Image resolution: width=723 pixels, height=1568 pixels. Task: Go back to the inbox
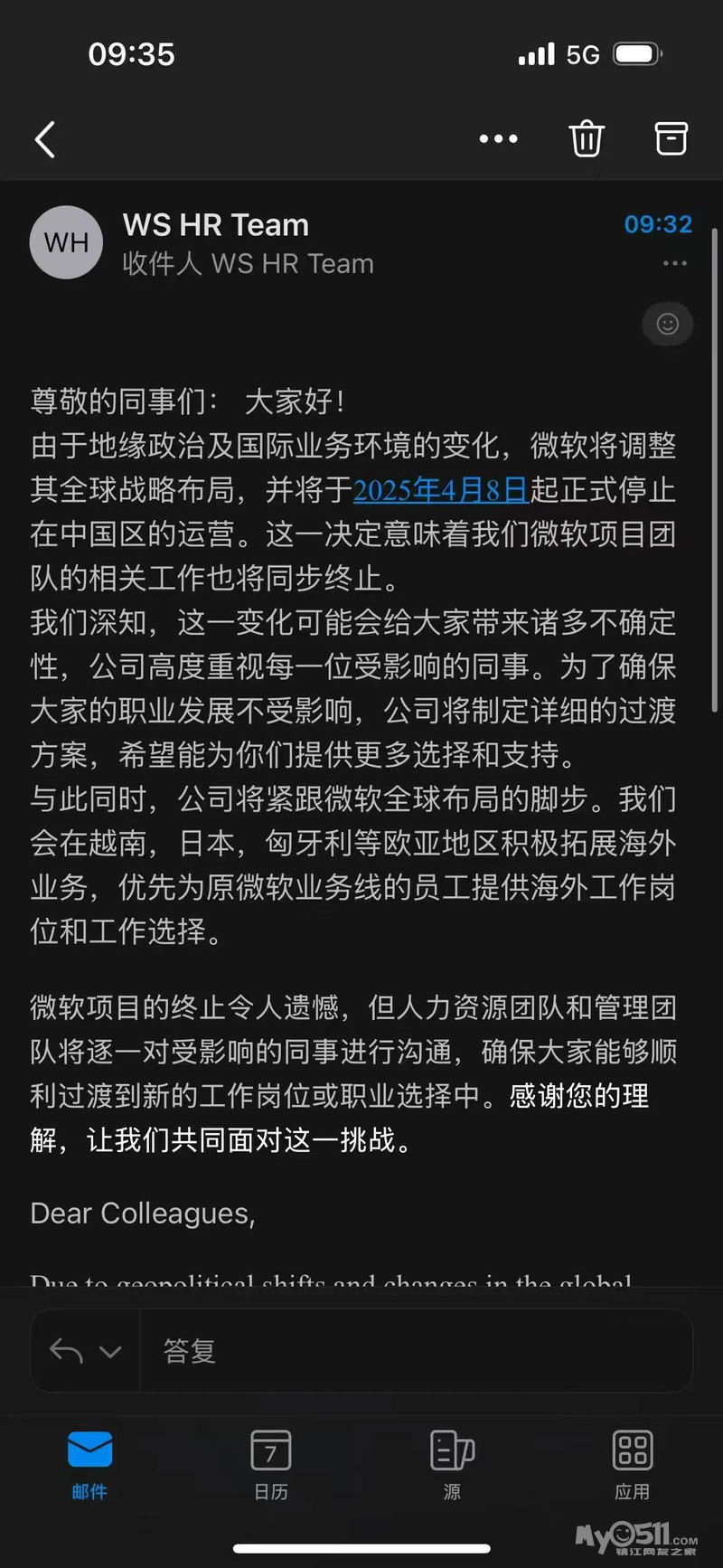[45, 139]
